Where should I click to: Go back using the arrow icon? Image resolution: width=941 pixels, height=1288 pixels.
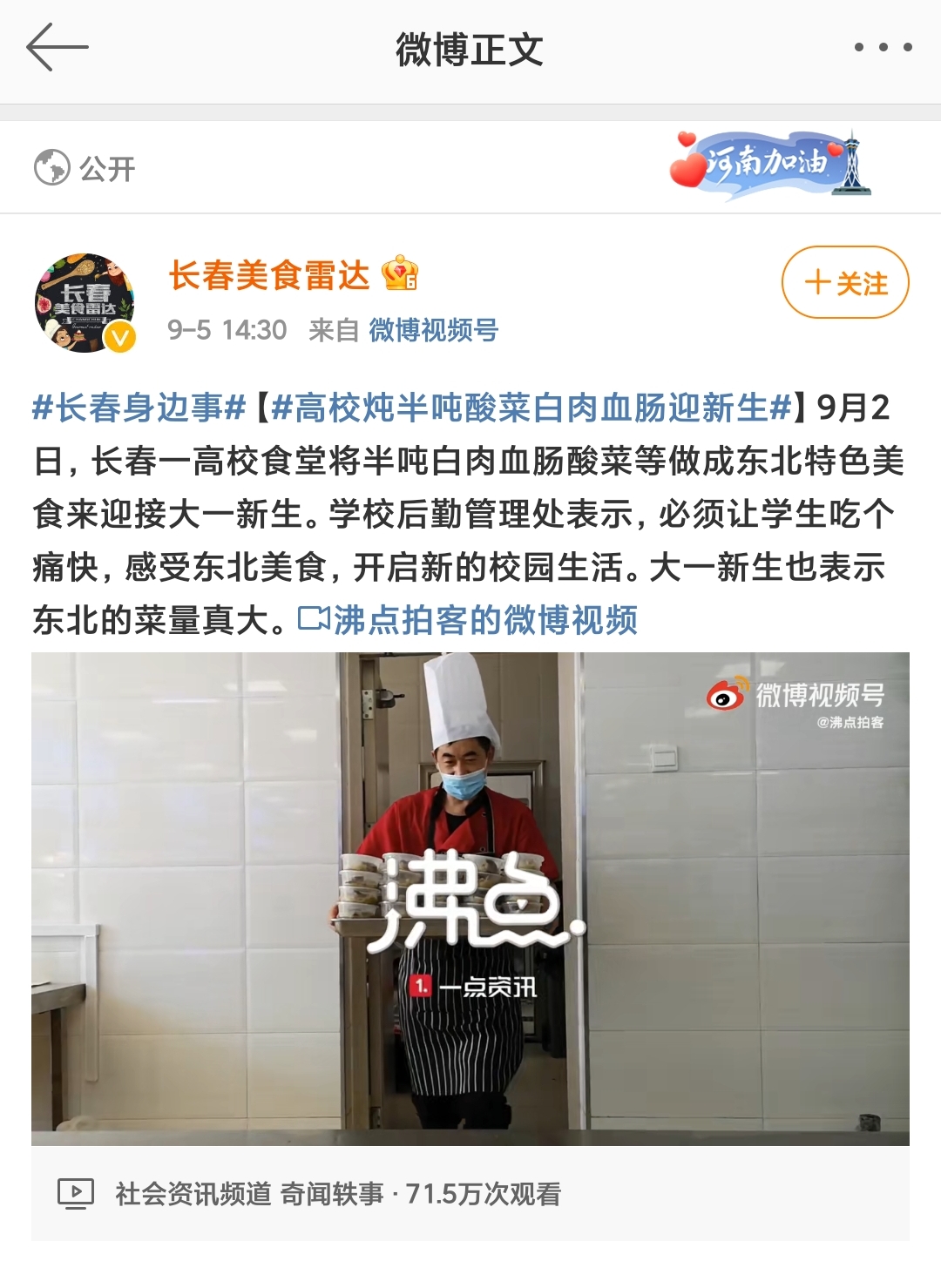point(58,48)
